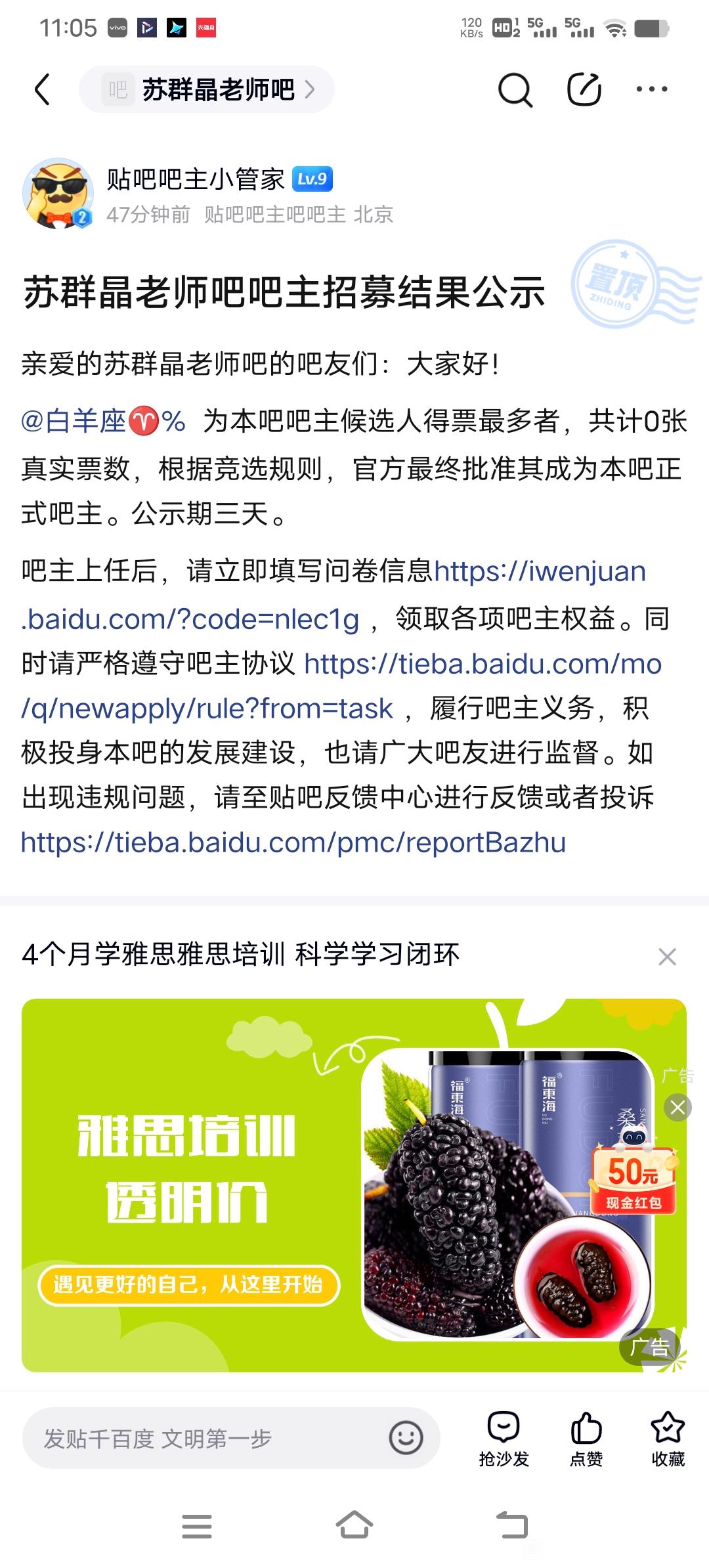Like the post with 点赞

tap(586, 1439)
